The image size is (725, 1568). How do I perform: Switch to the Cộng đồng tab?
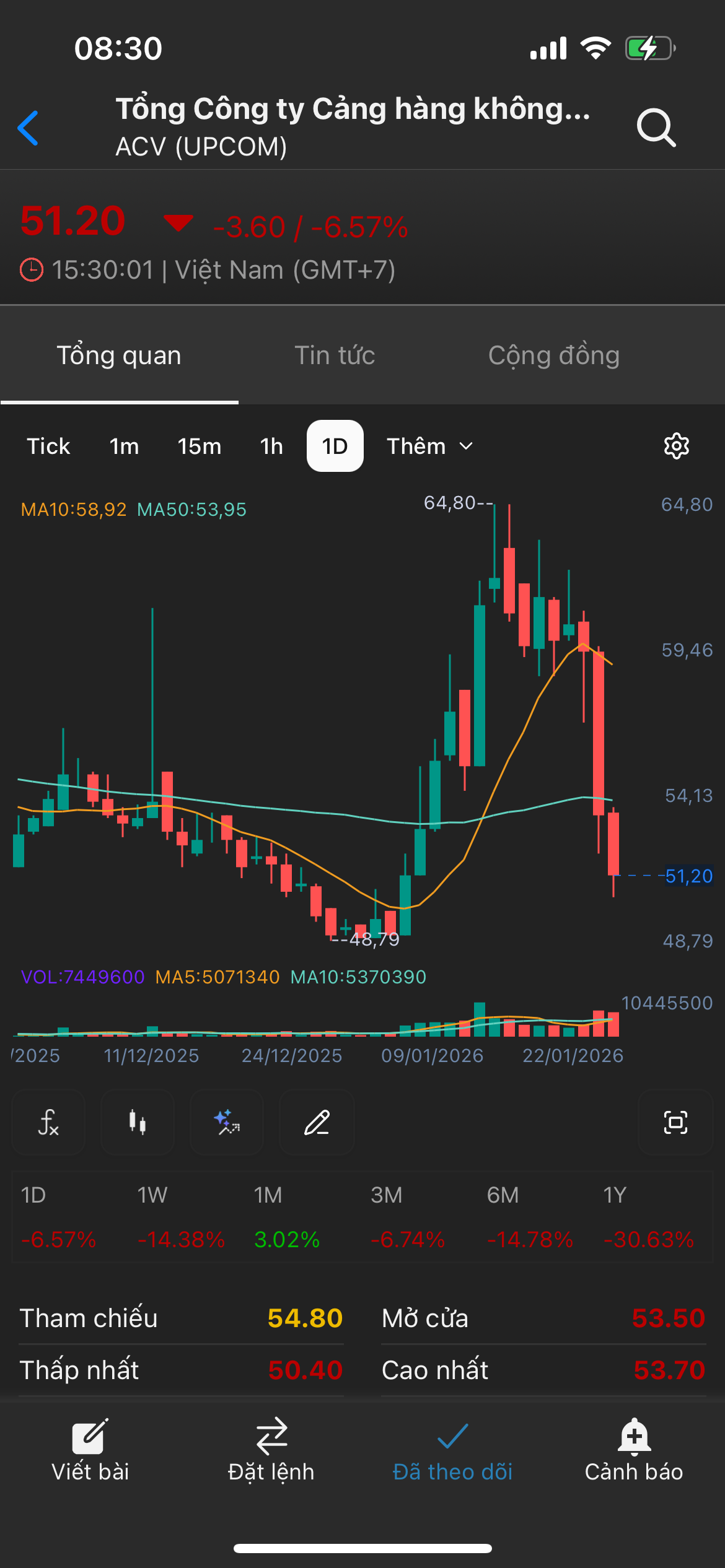554,355
